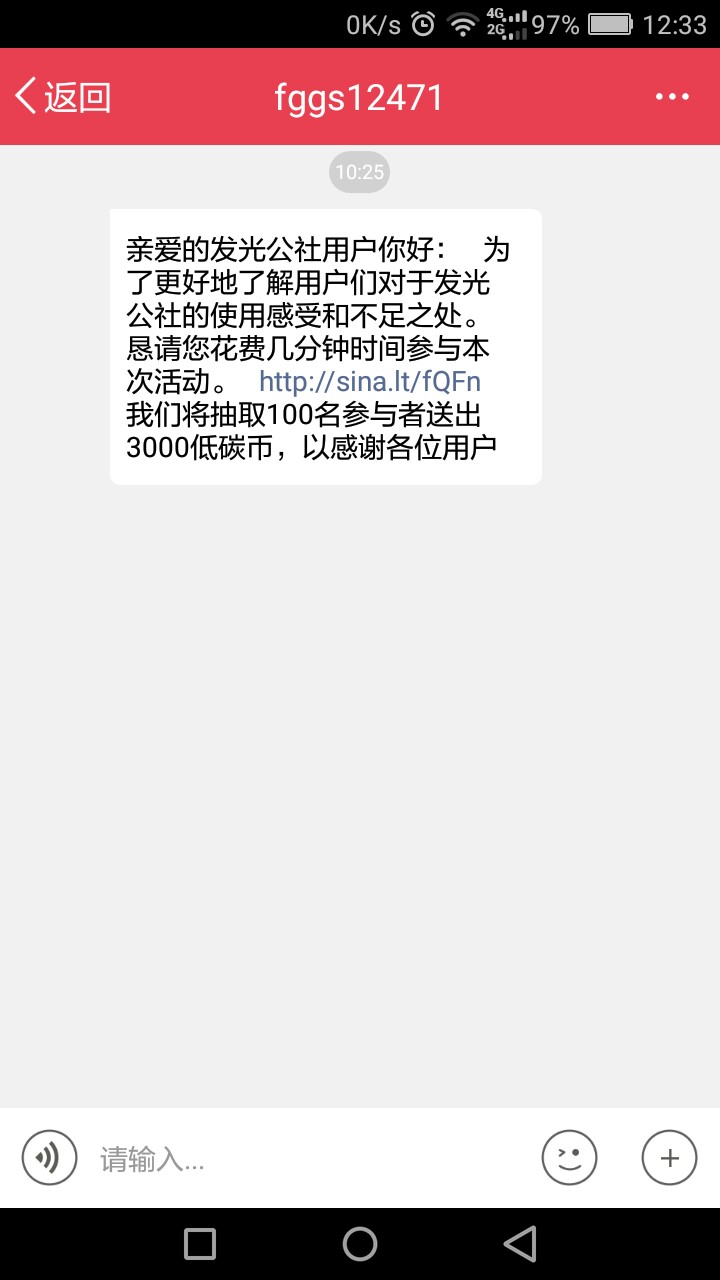Image resolution: width=720 pixels, height=1280 pixels.
Task: Open the plus attachment options
Action: [x=669, y=1158]
